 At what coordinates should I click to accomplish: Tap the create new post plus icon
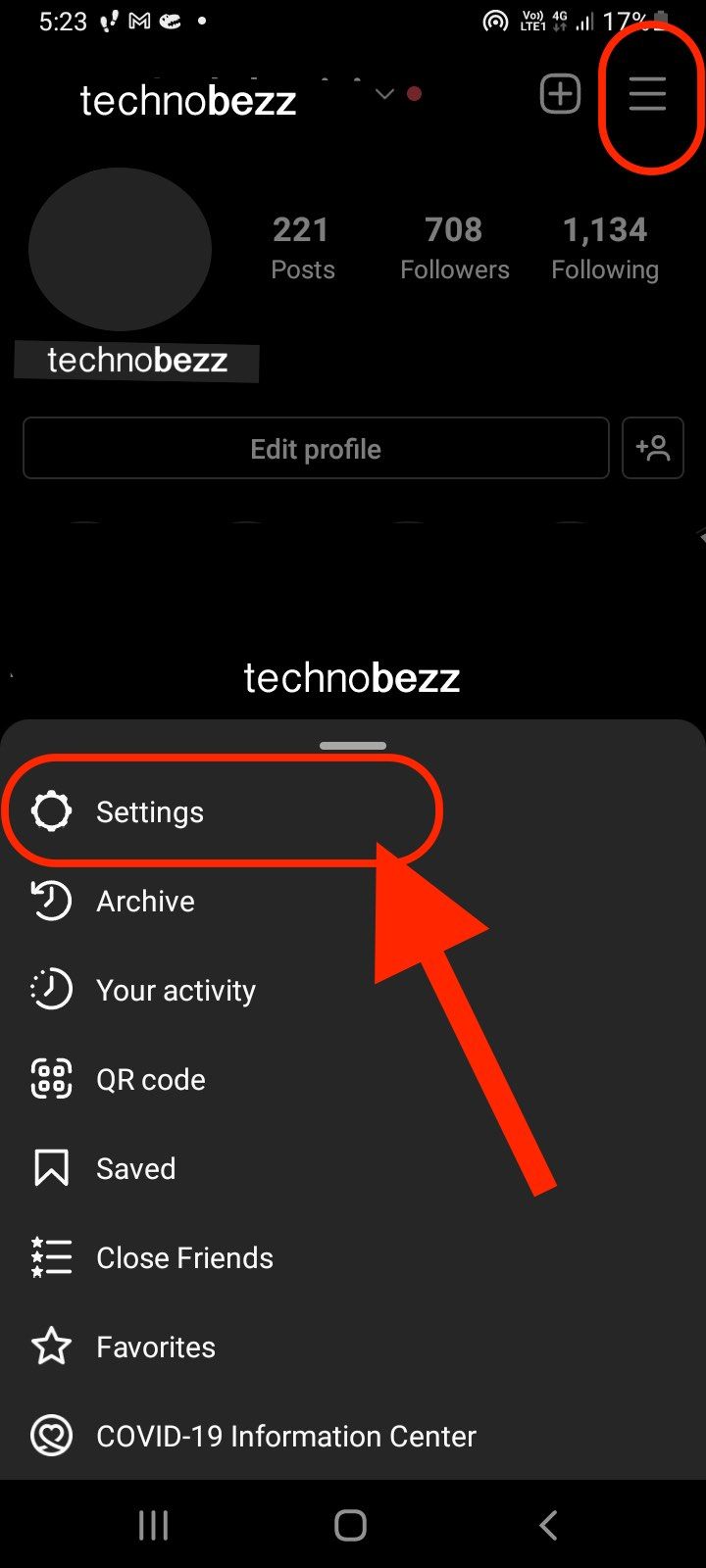pyautogui.click(x=560, y=94)
